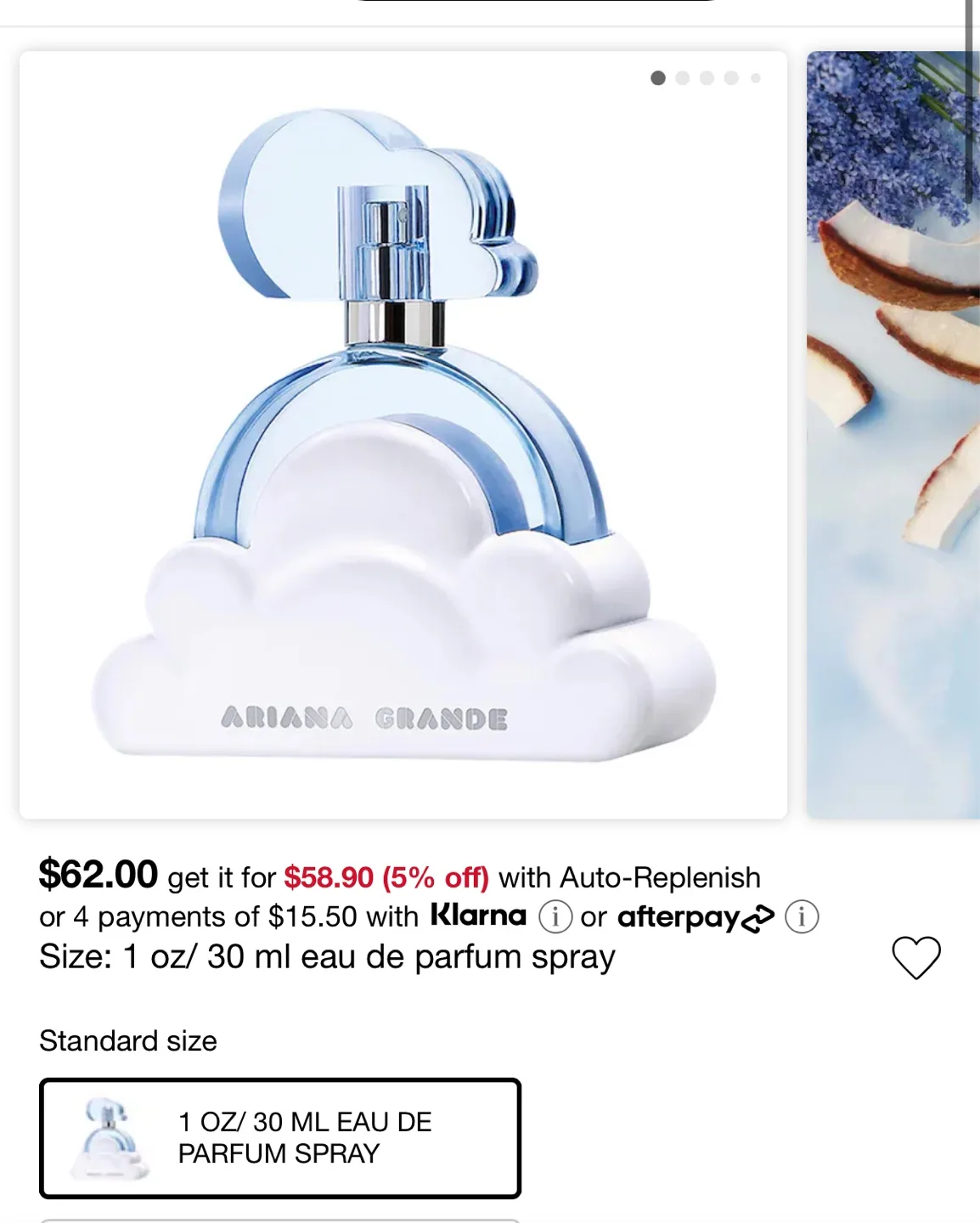Select the third carousel pagination dot

click(706, 77)
